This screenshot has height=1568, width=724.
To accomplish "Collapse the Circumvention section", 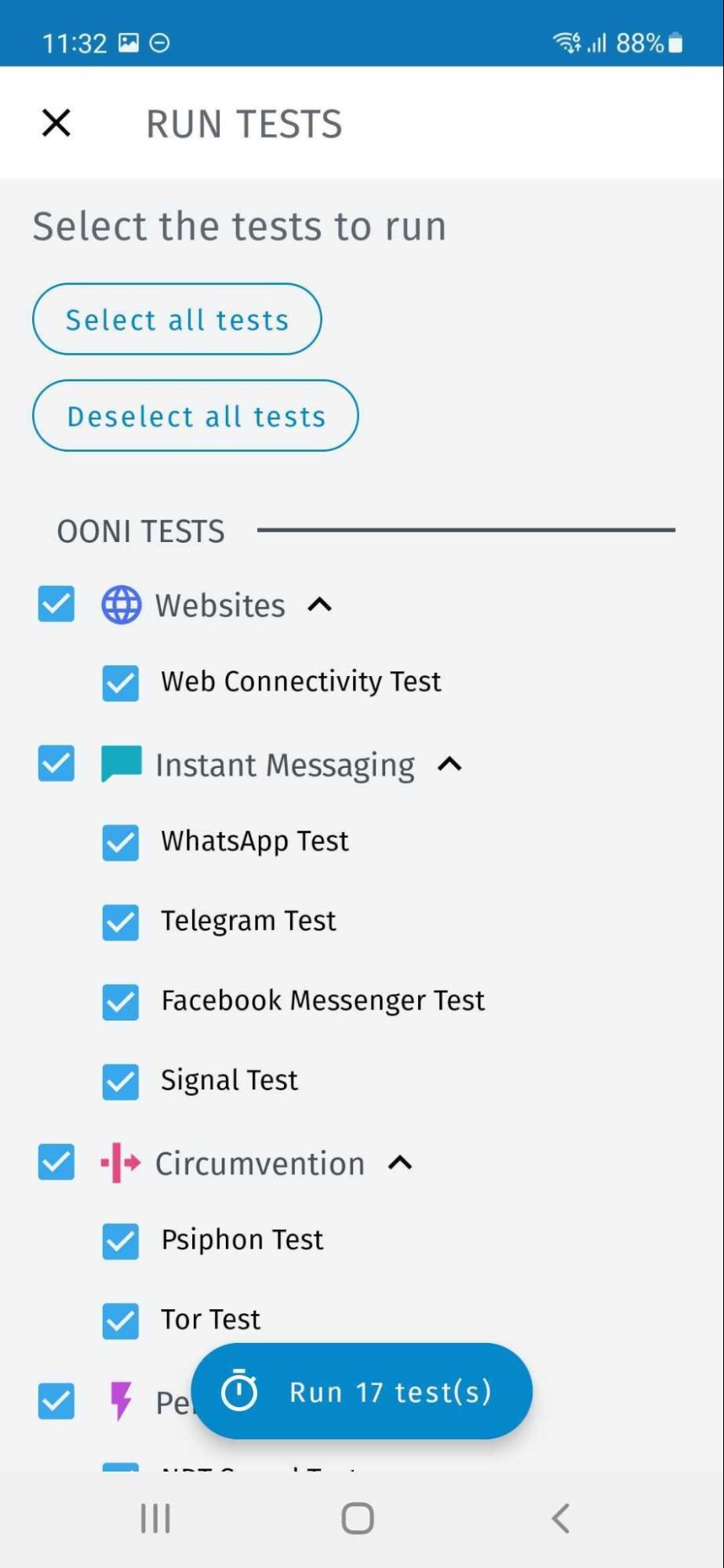I will click(x=400, y=1162).
